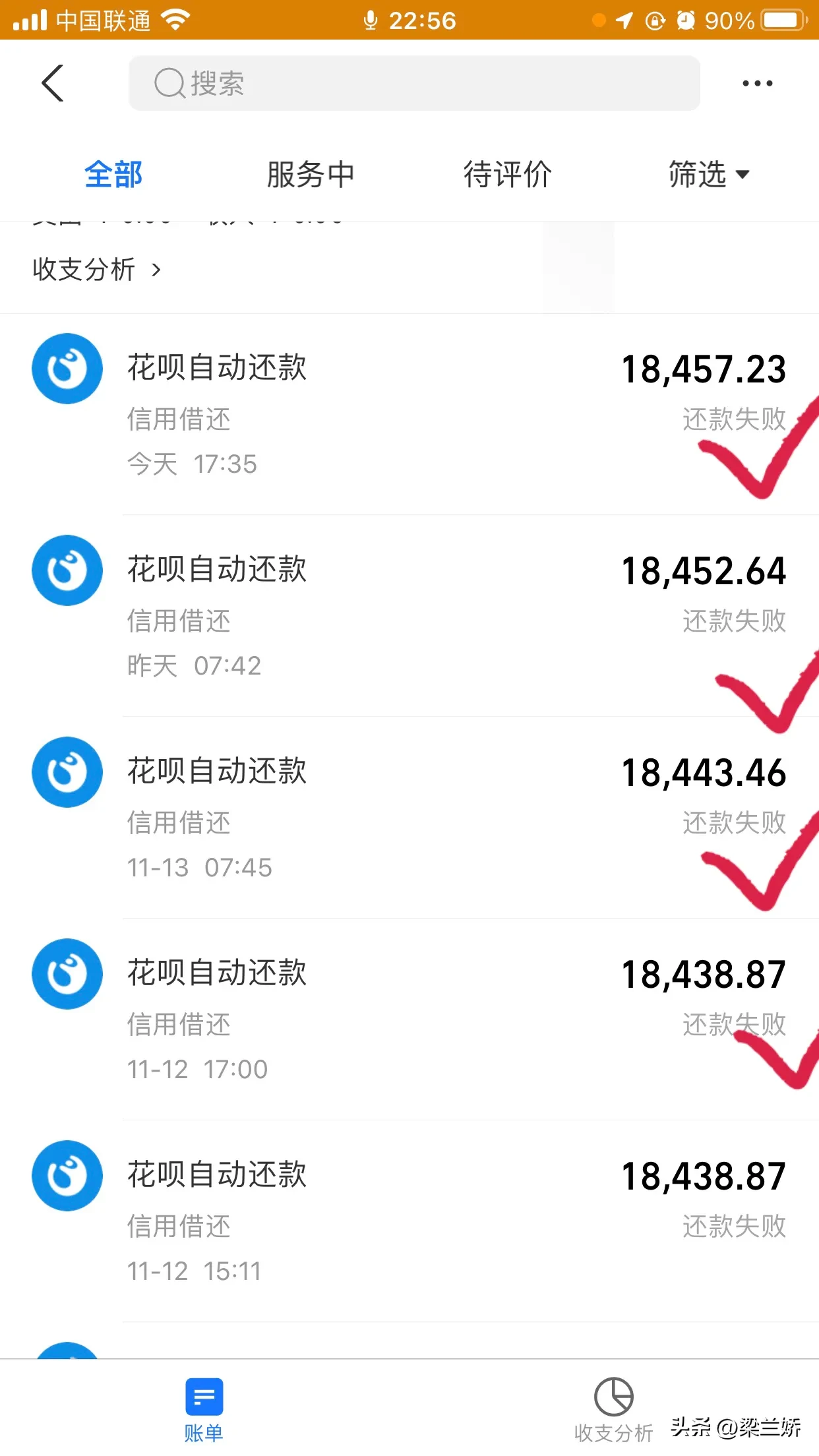Switch to the 待评价 tab

coord(508,175)
